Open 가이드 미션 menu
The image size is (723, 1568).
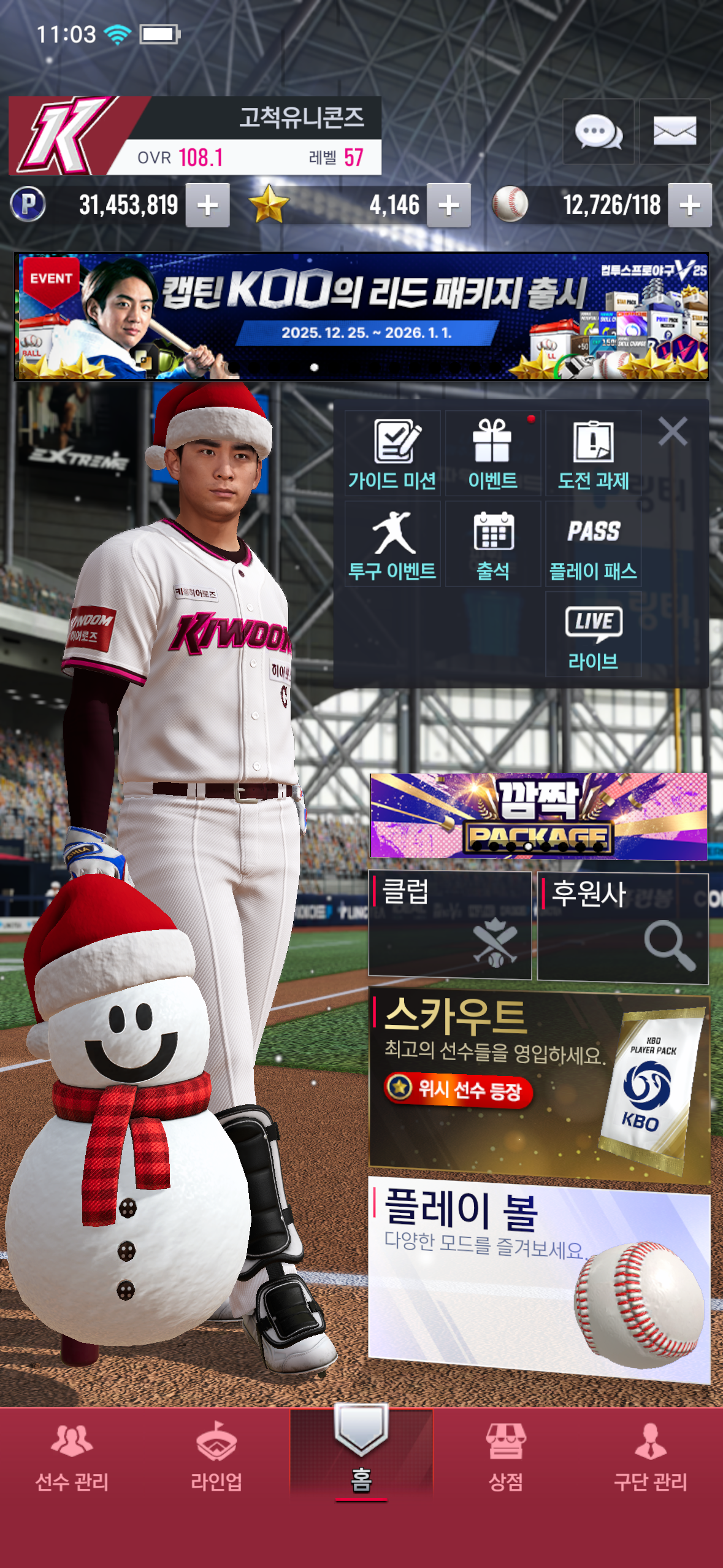[x=392, y=454]
